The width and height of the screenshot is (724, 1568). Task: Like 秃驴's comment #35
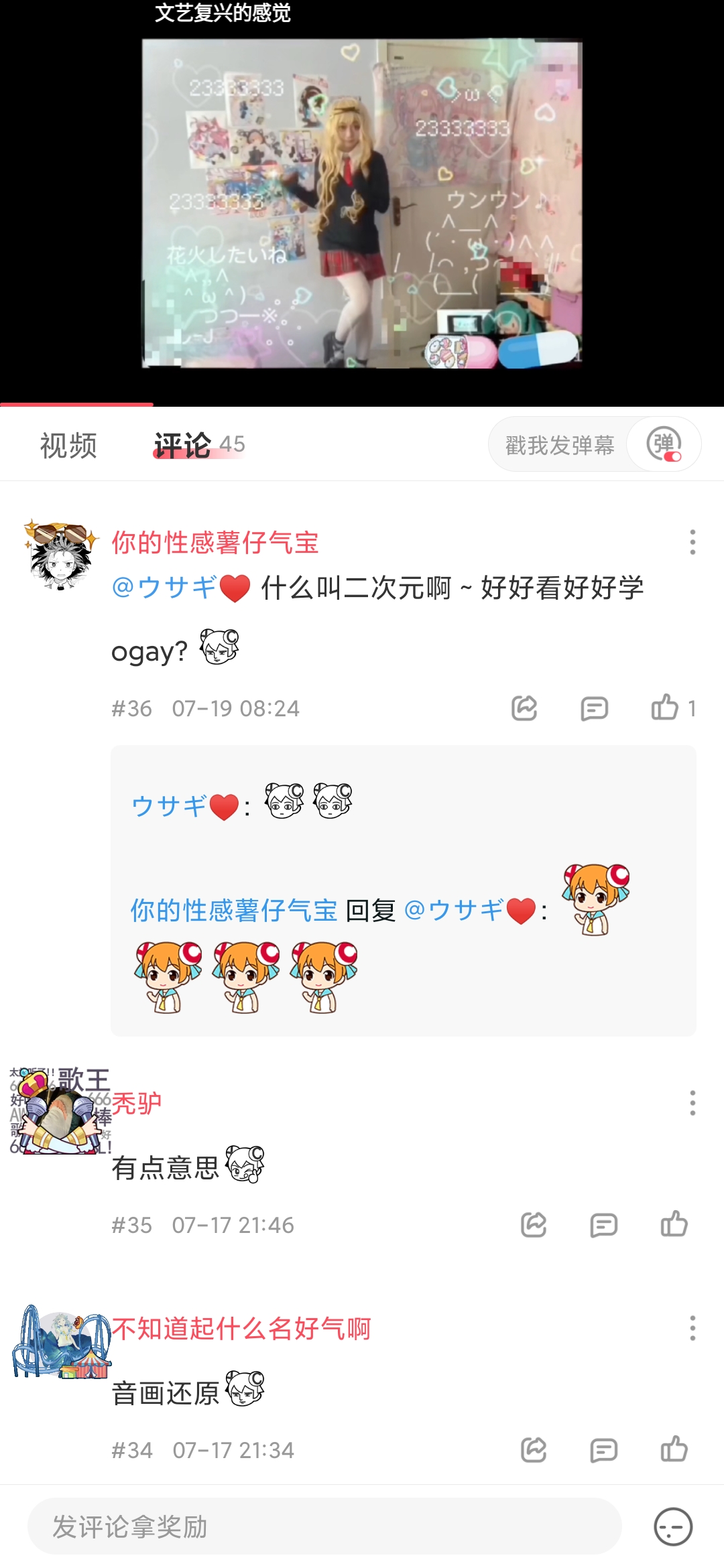coord(674,1224)
